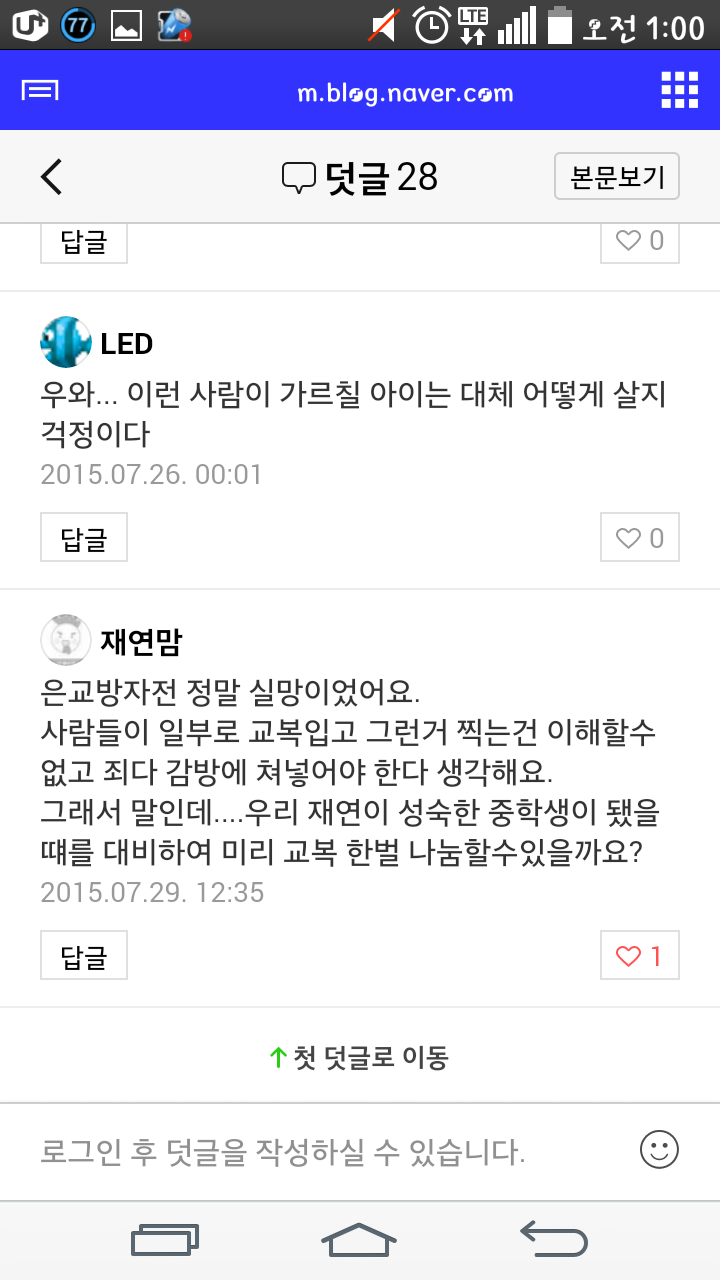
Task: Jump to first comment via 첫 덧글로 이동
Action: point(360,1057)
